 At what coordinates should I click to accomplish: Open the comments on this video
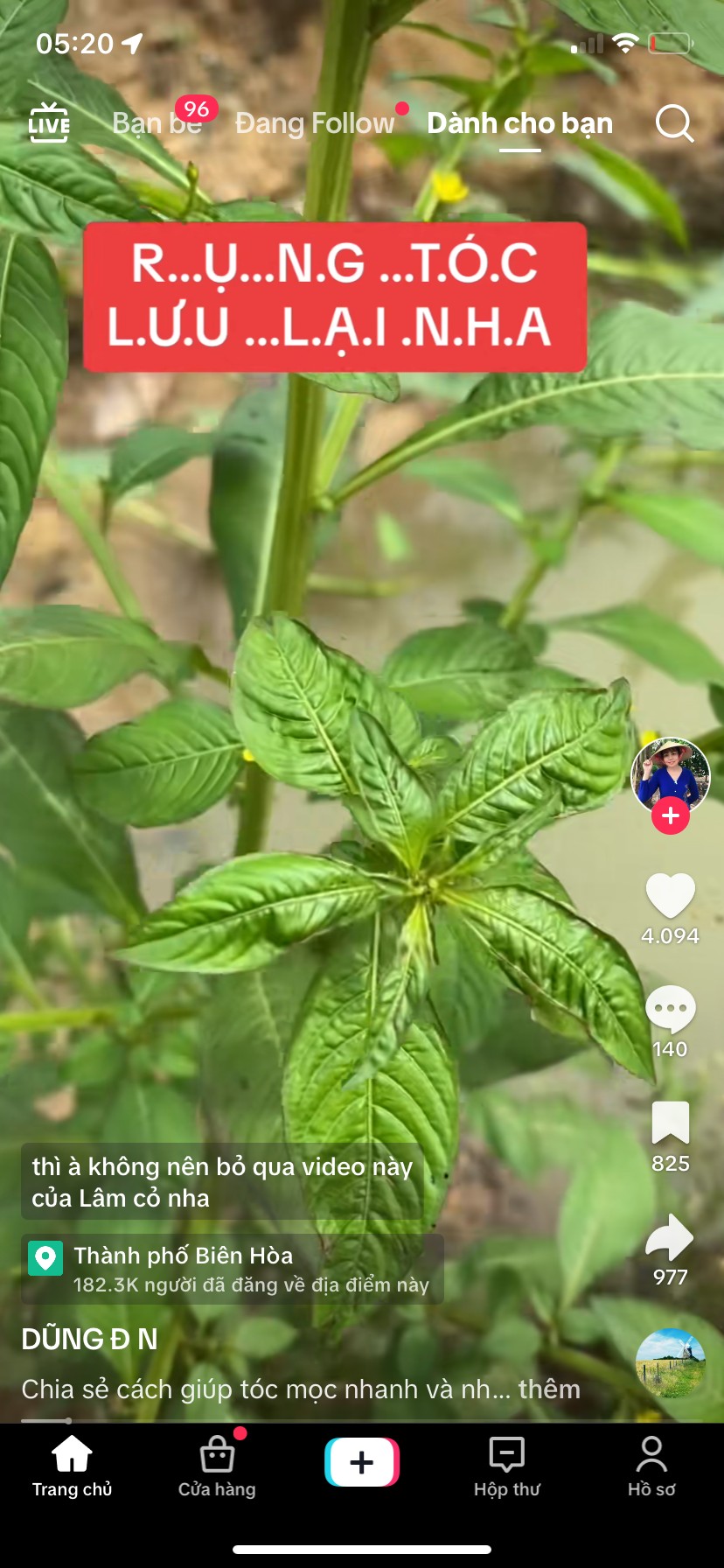[670, 1010]
